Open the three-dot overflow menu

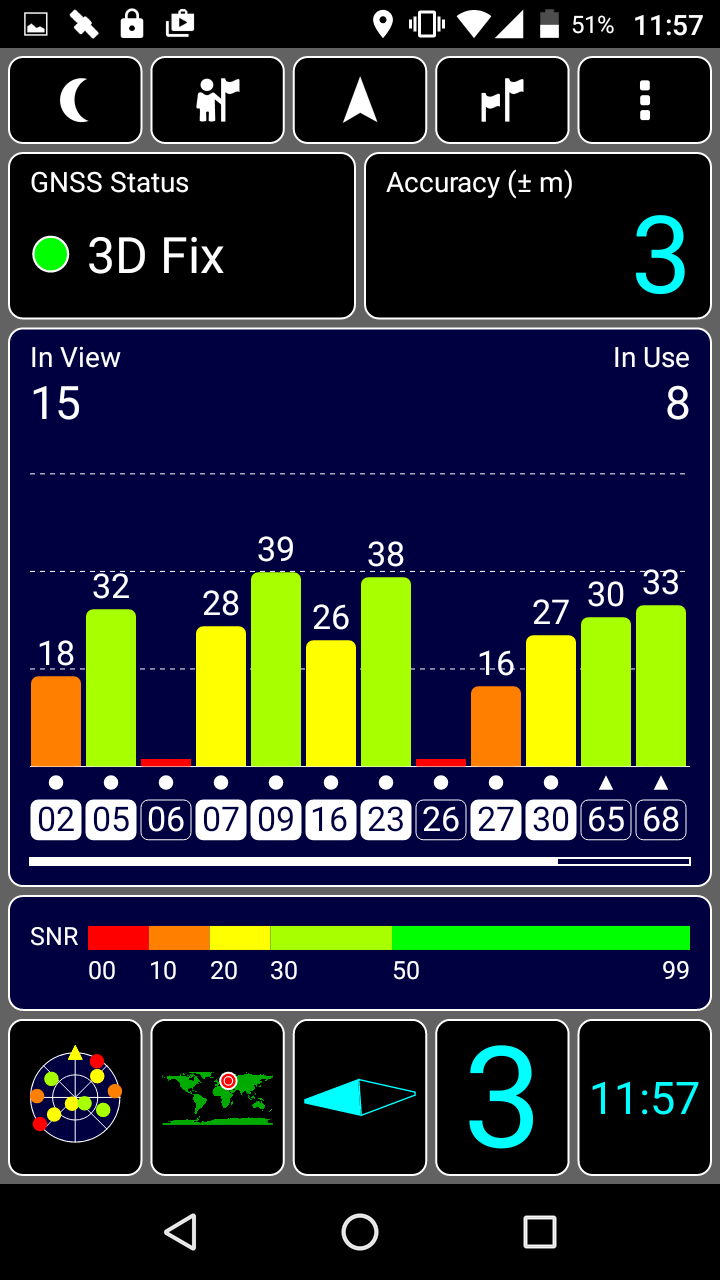(x=645, y=100)
